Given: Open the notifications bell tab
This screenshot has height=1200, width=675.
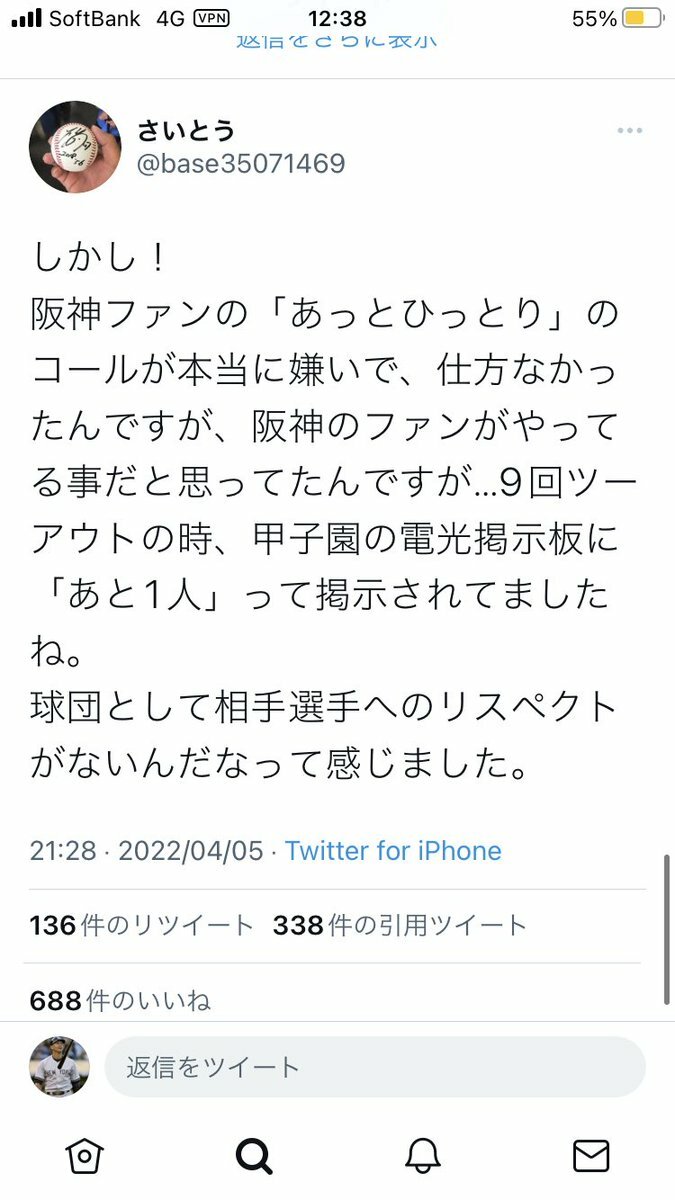Looking at the screenshot, I should [423, 1156].
